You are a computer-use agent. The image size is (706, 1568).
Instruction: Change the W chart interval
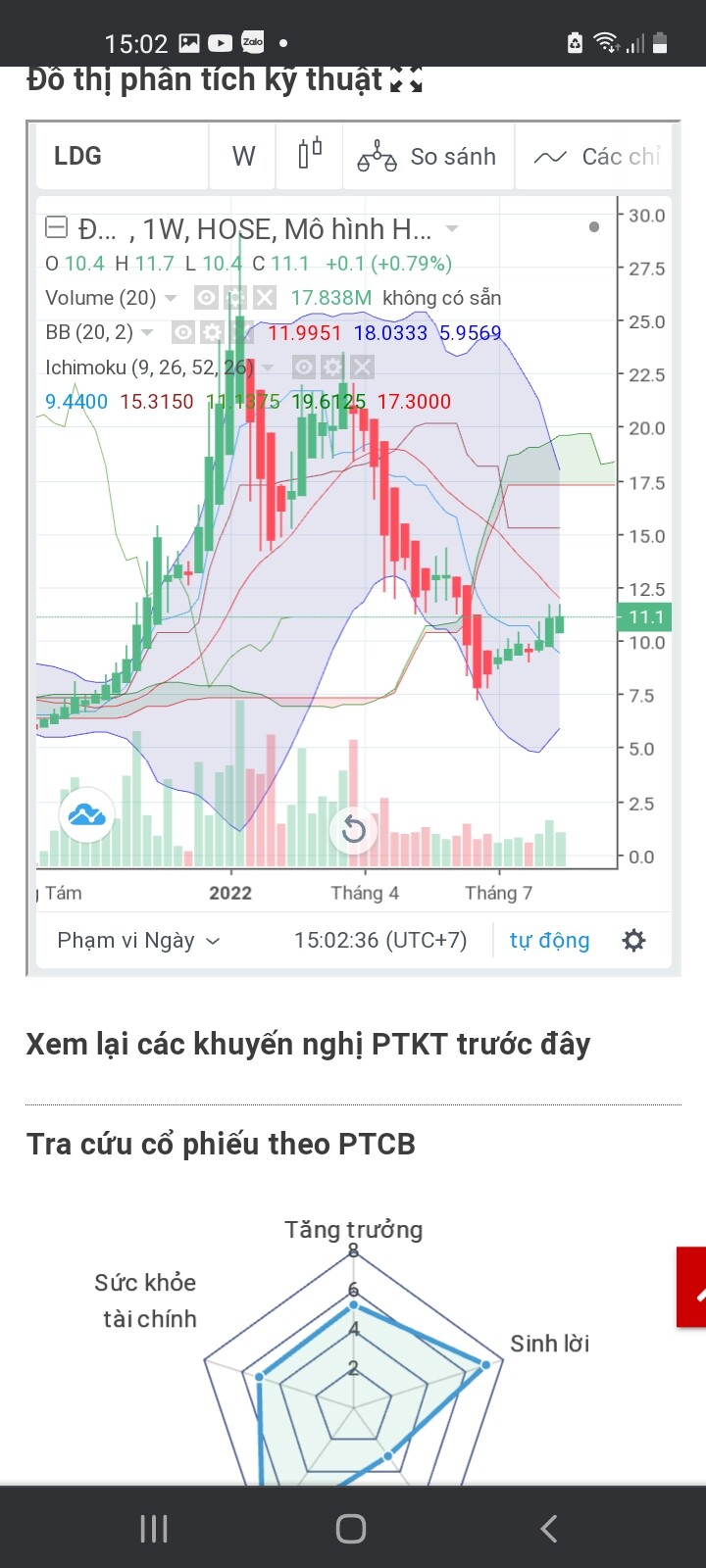click(243, 156)
